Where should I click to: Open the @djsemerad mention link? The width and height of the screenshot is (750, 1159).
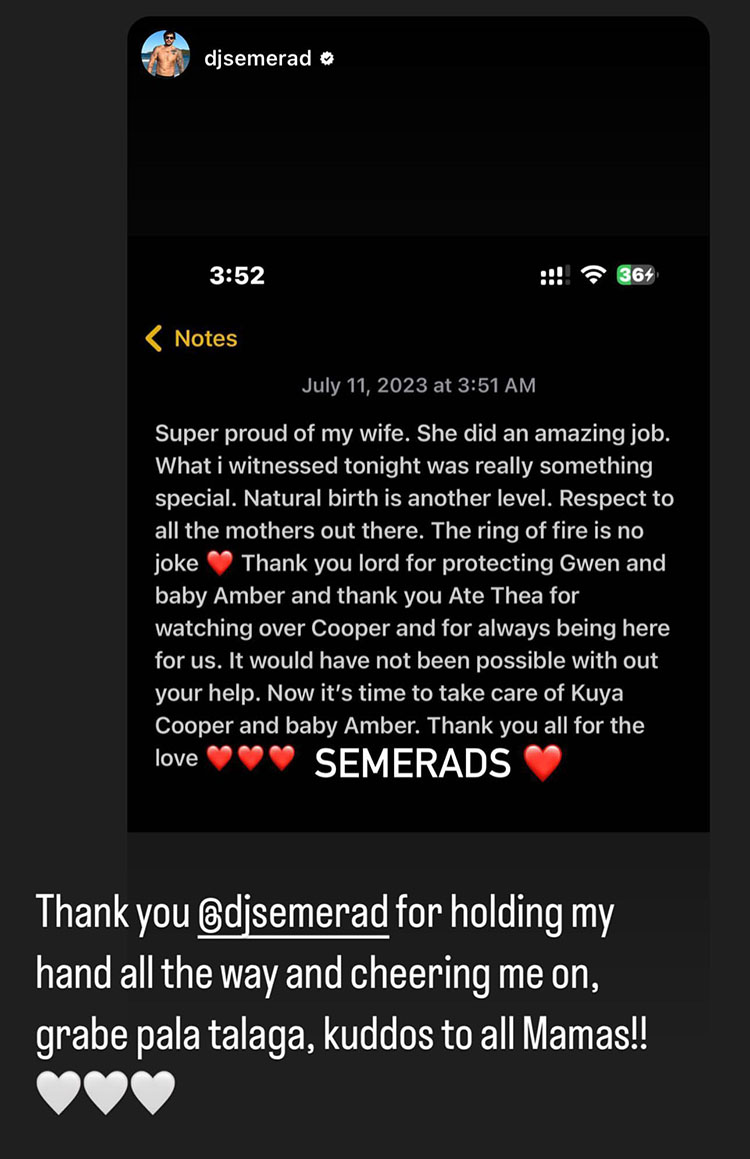(293, 912)
